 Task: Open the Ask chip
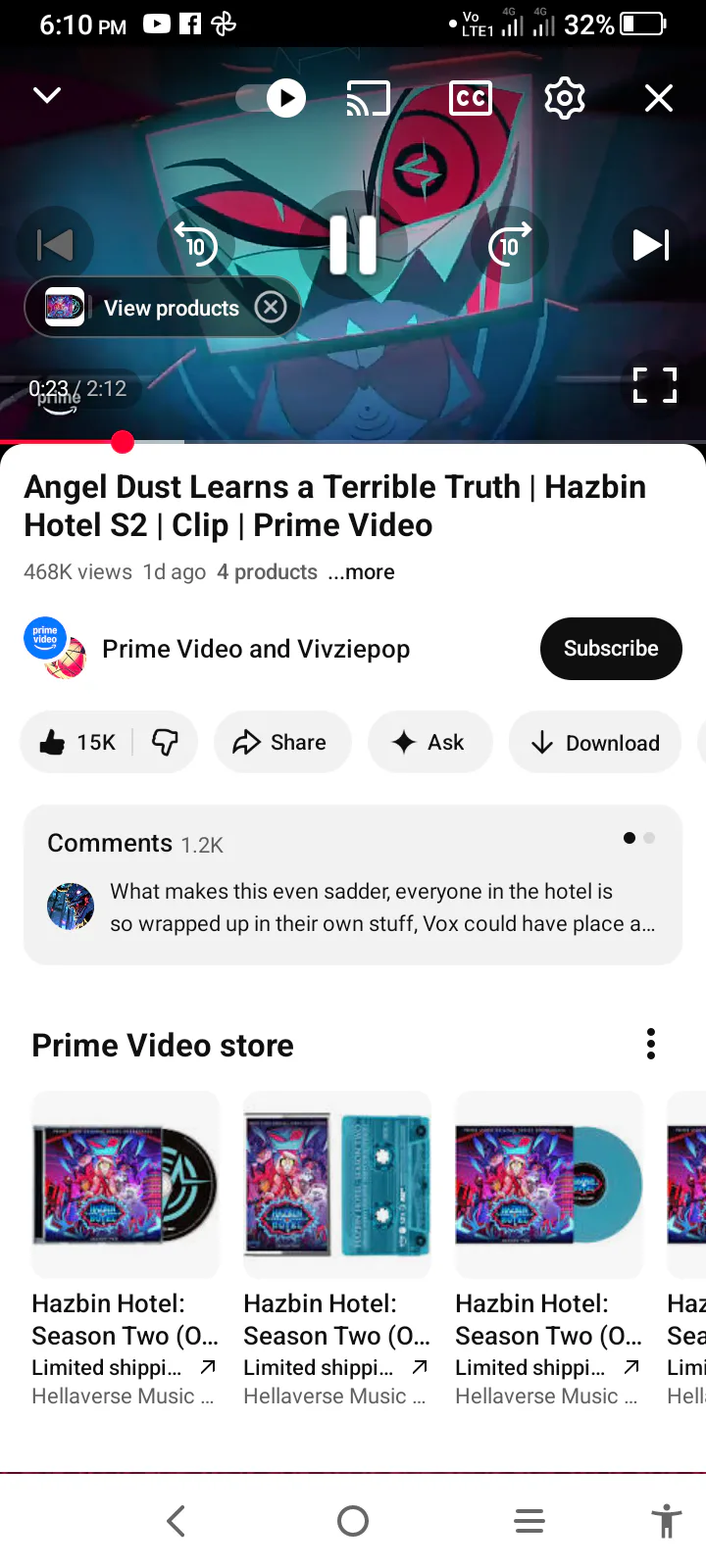pos(429,743)
